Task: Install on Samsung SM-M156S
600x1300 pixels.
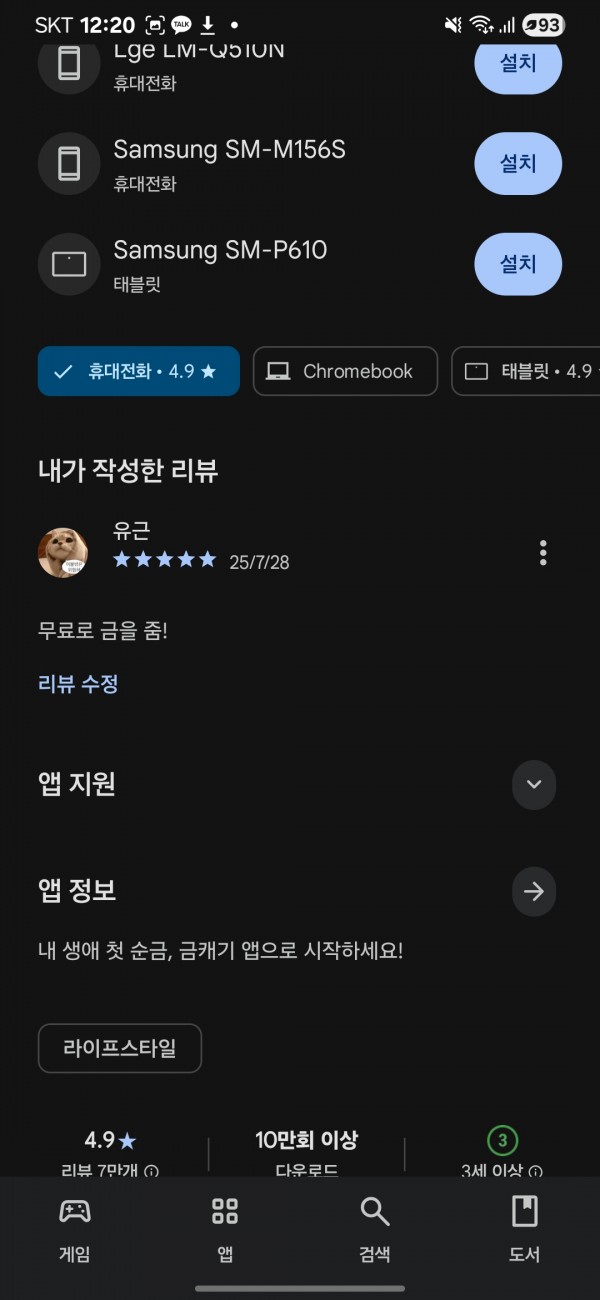Action: pyautogui.click(x=518, y=163)
